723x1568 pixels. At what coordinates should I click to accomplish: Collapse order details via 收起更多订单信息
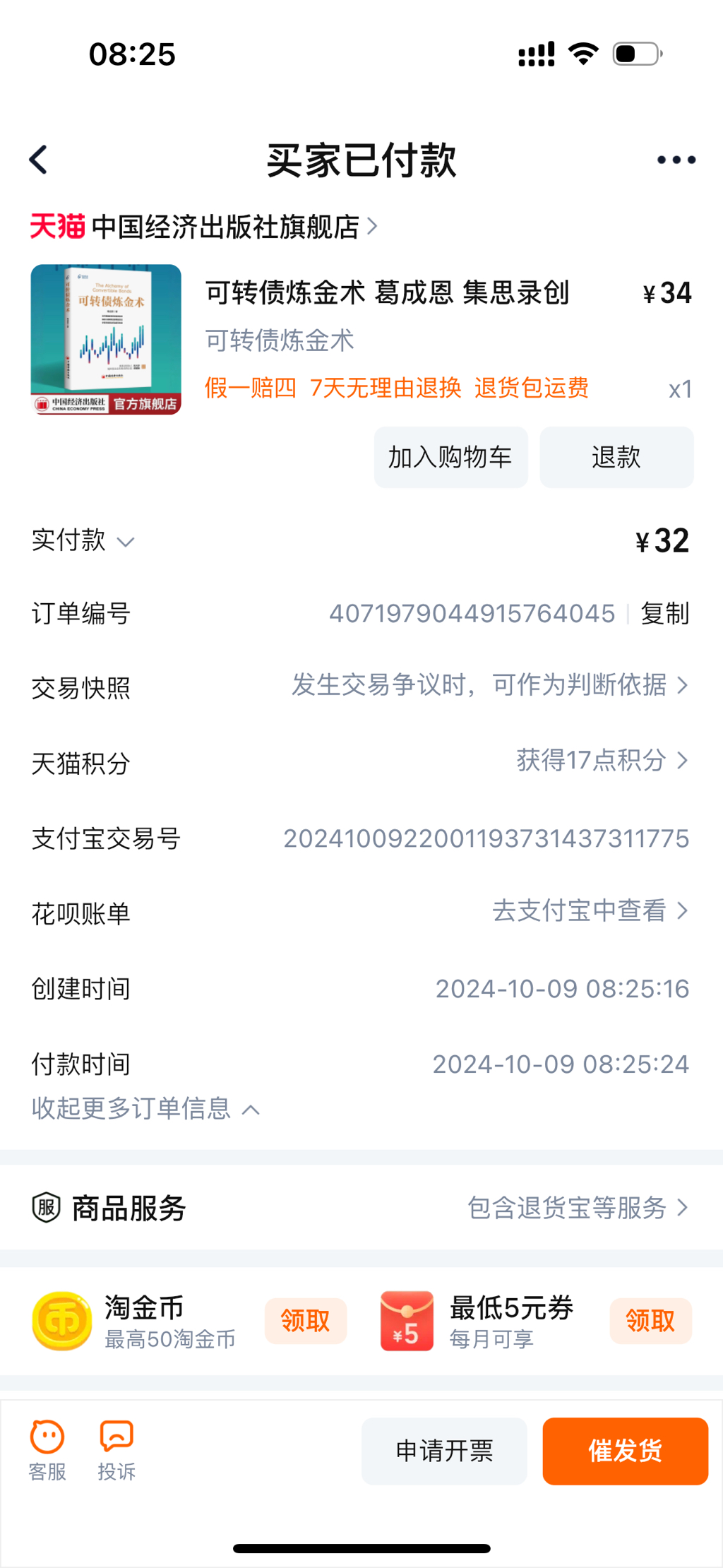click(x=145, y=1109)
